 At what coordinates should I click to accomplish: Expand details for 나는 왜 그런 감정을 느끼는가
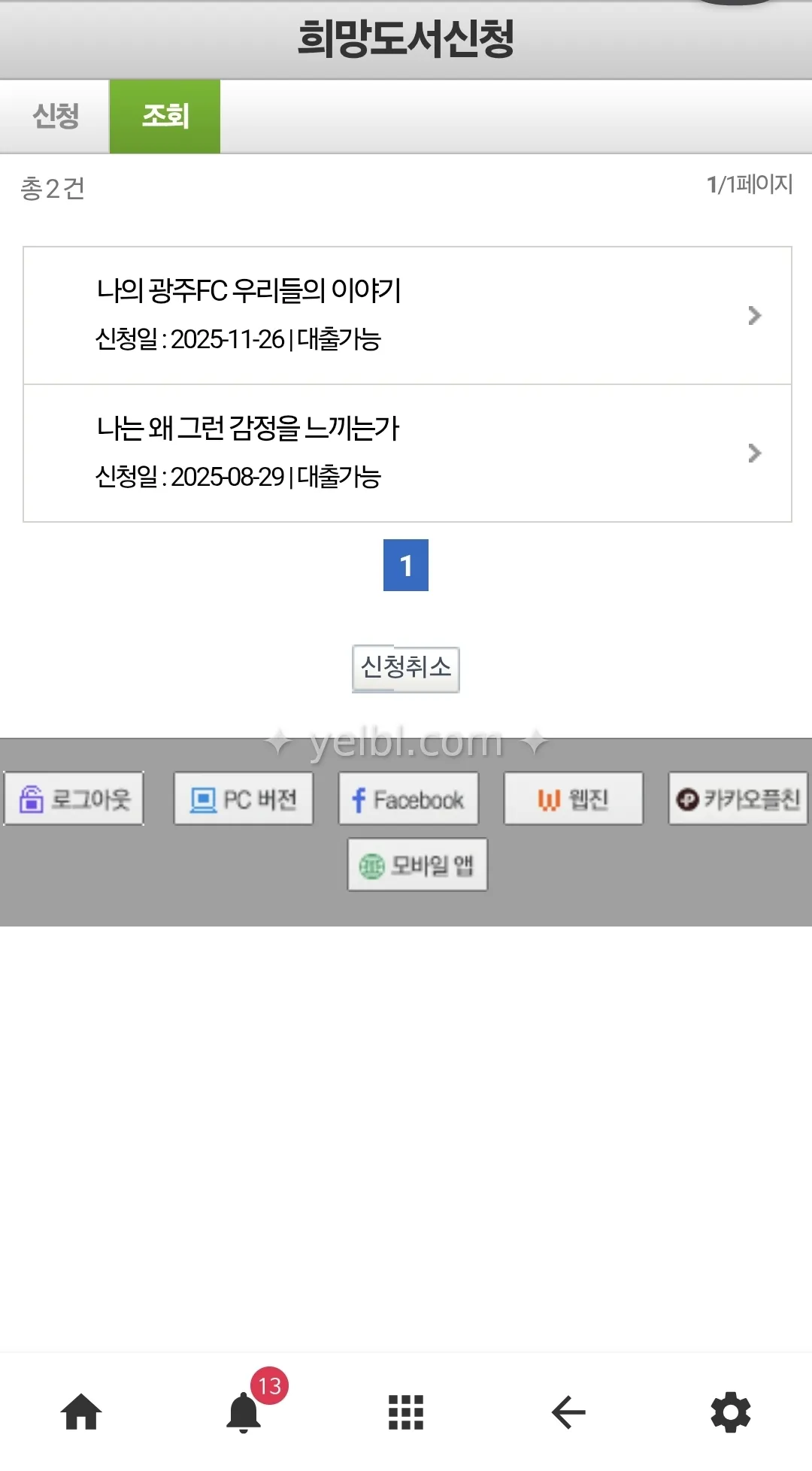pos(753,452)
